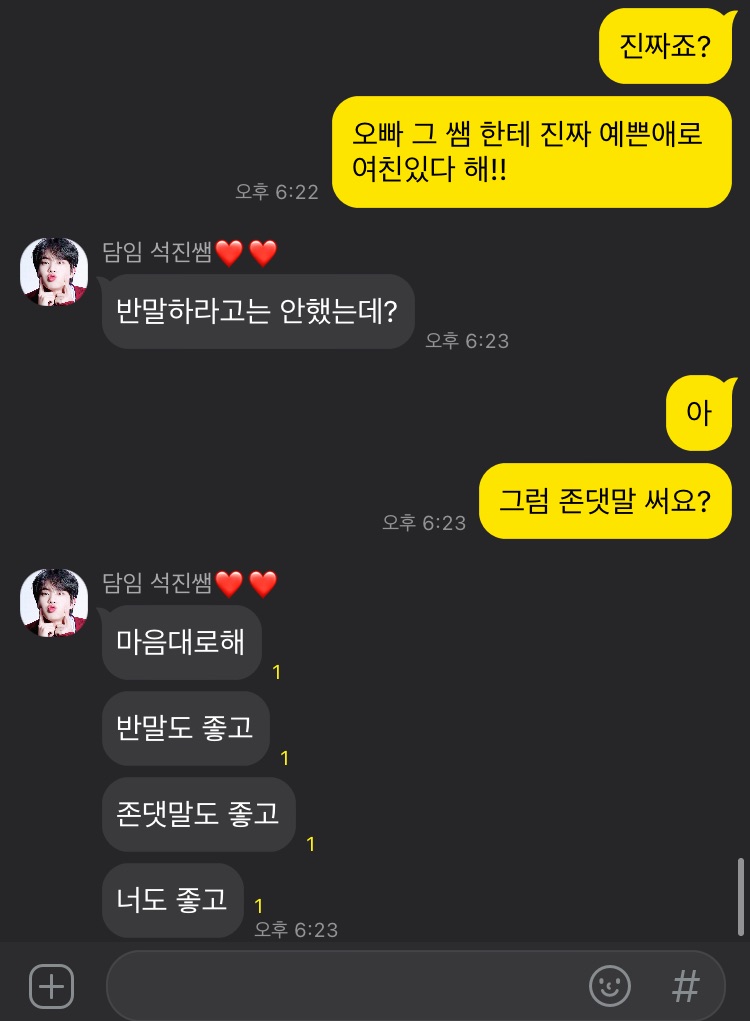Open 담임 석진쌤 profile picture above 마음대로해
The image size is (750, 1021).
(x=54, y=603)
